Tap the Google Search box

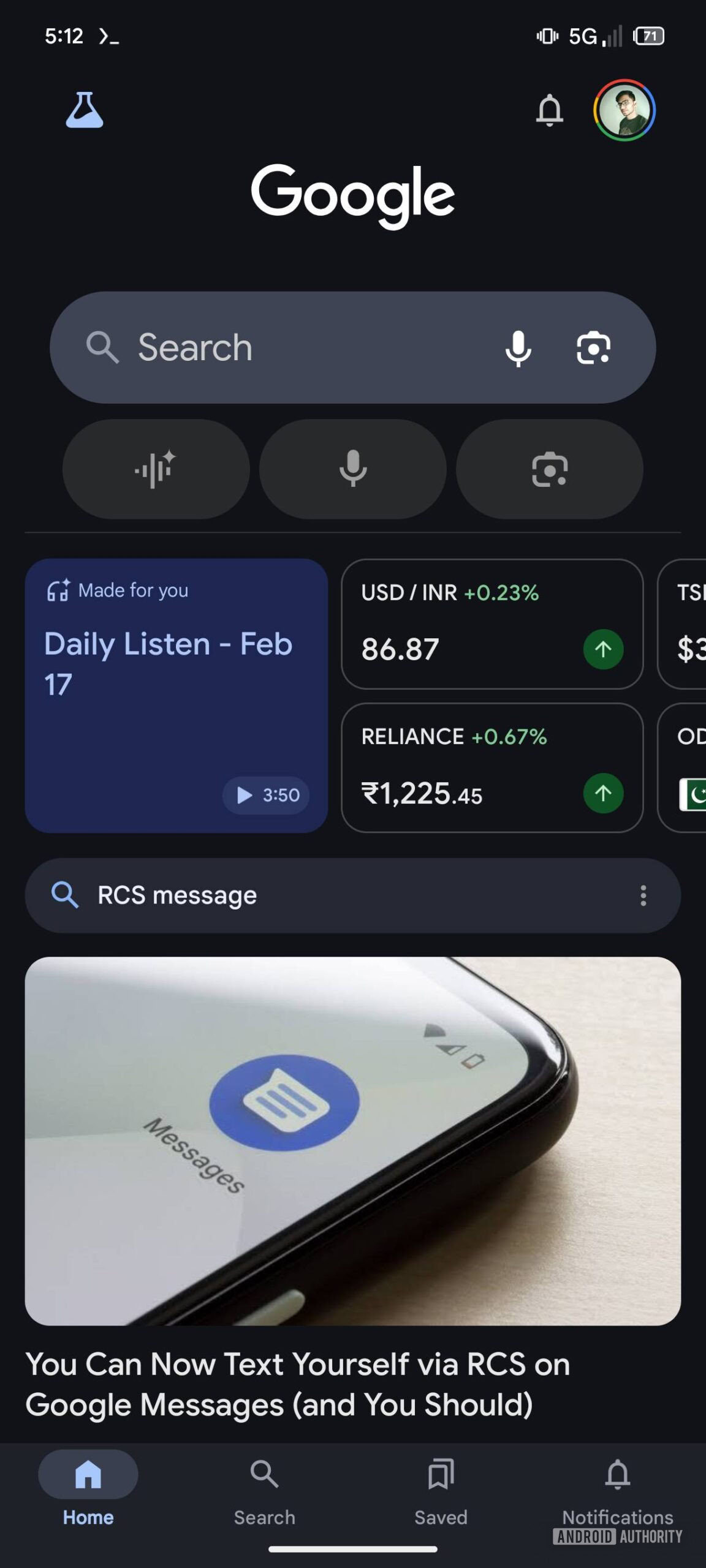point(294,347)
